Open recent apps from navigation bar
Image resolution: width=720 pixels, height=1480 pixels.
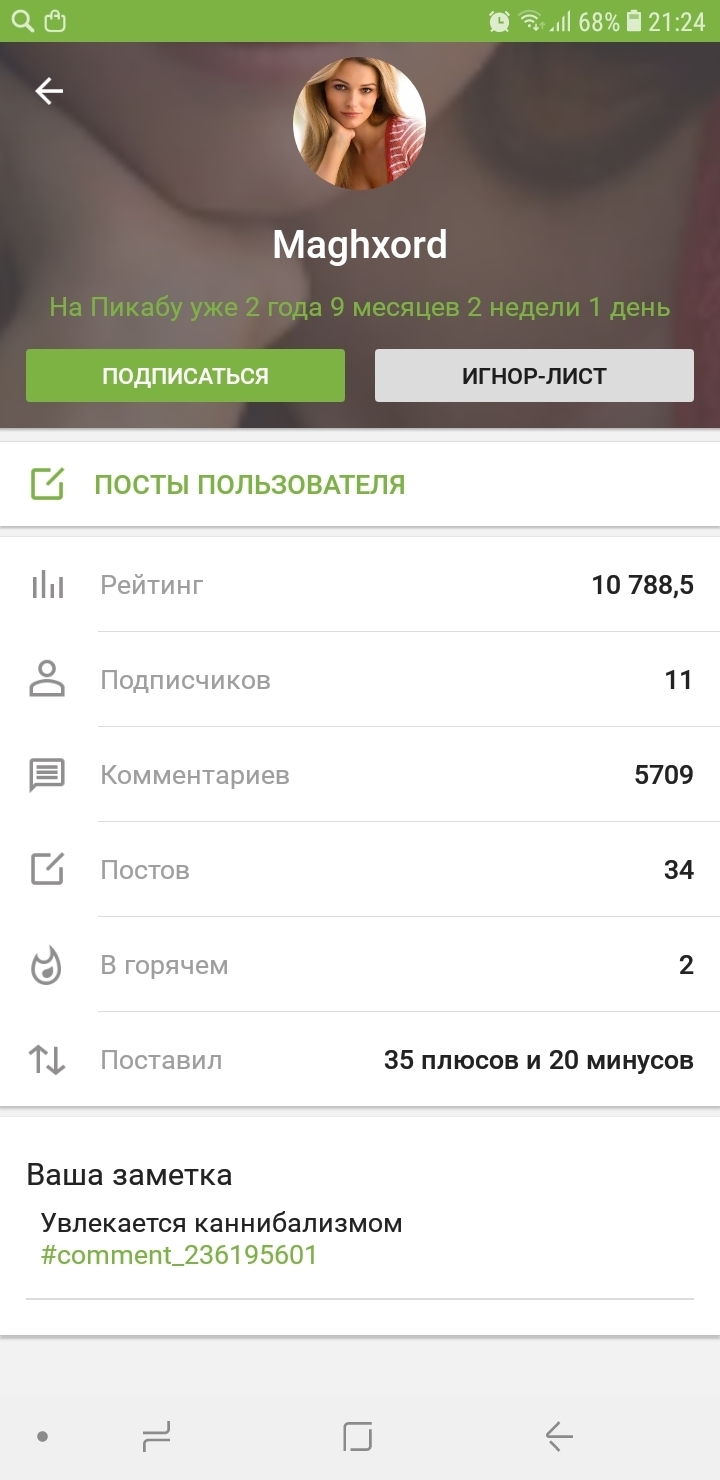coord(156,1437)
